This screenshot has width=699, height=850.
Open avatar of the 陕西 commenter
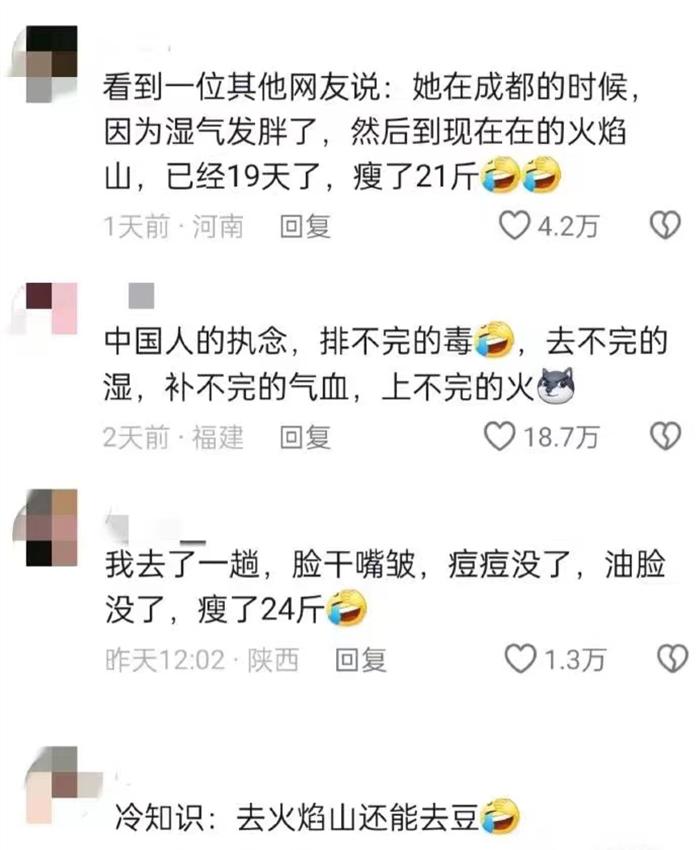click(x=50, y=526)
